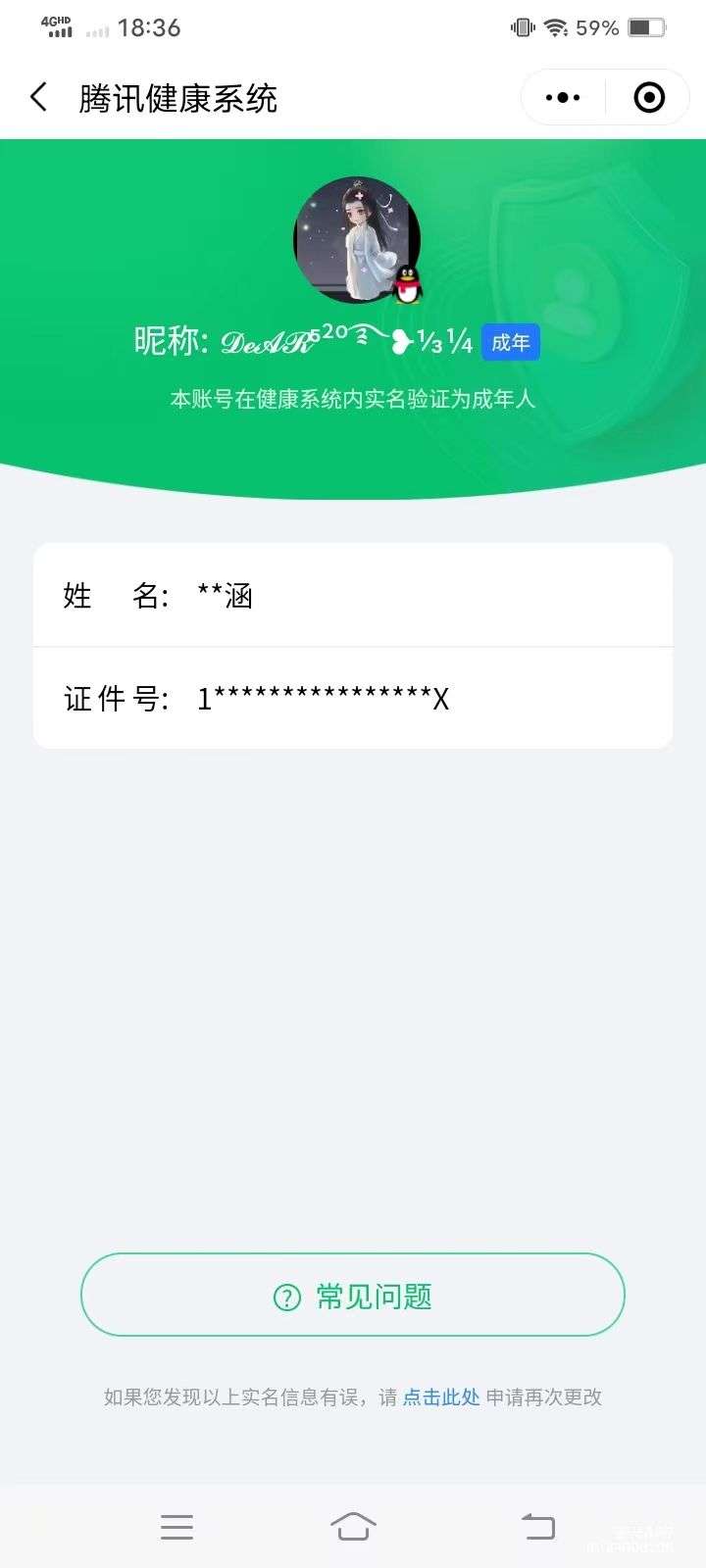Open the 姓名 field showing **涵
This screenshot has height=1568, width=706.
(353, 595)
